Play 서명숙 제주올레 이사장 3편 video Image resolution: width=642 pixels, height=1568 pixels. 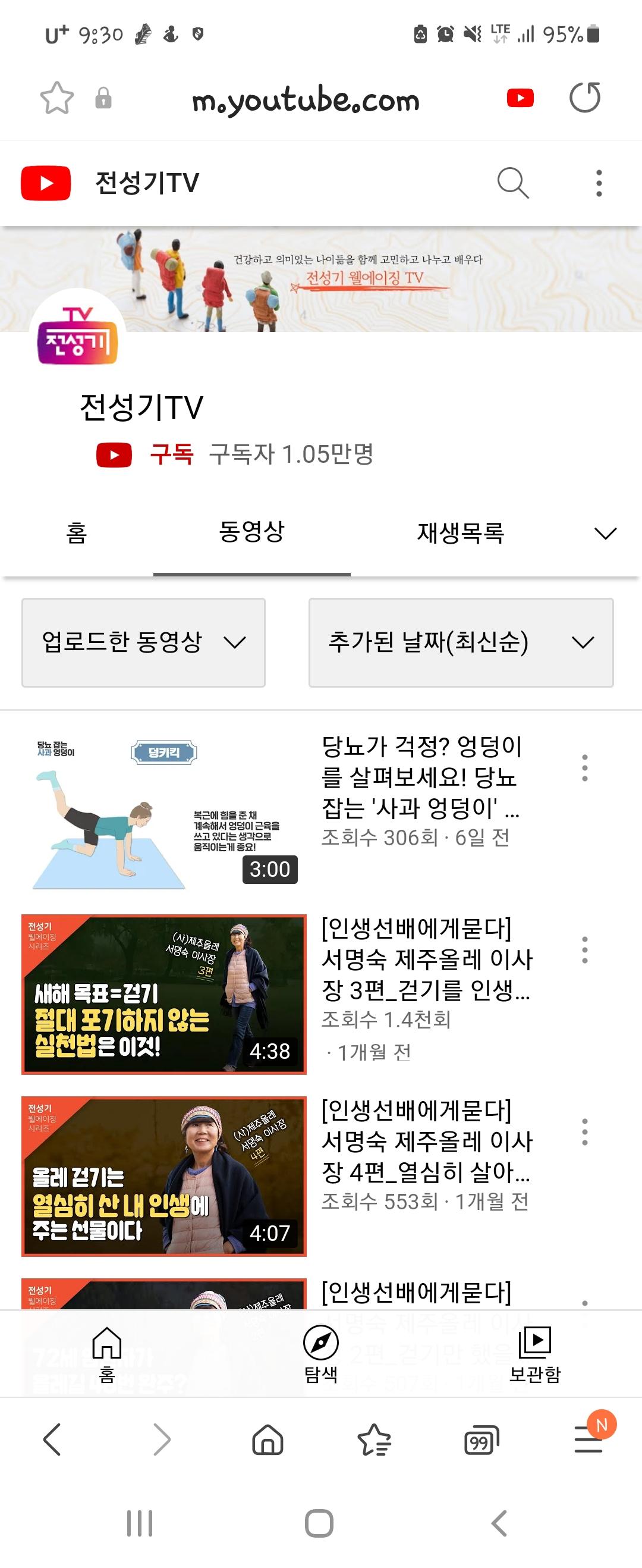[x=163, y=994]
